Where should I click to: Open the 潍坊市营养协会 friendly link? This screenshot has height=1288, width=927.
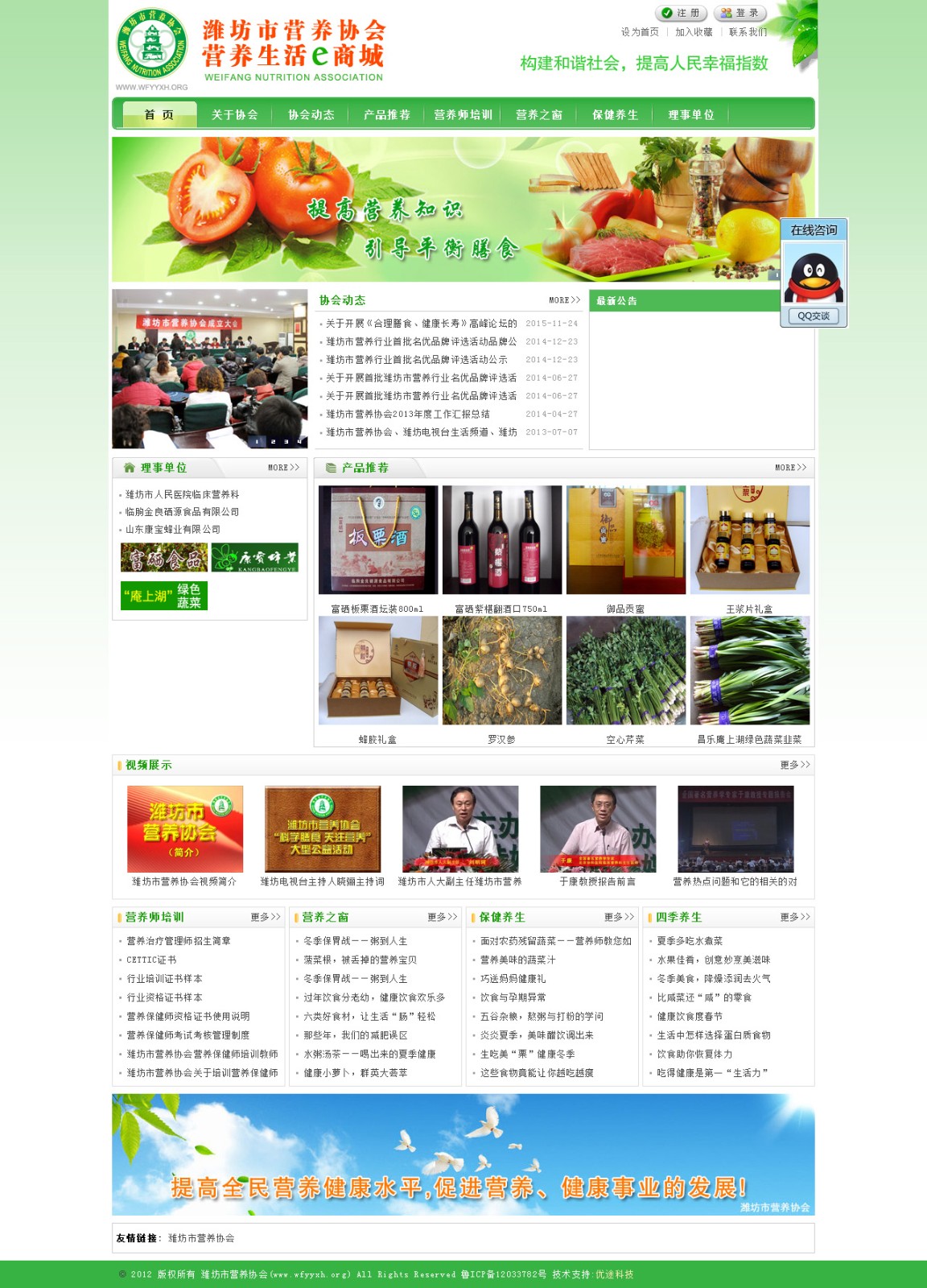click(x=201, y=1238)
